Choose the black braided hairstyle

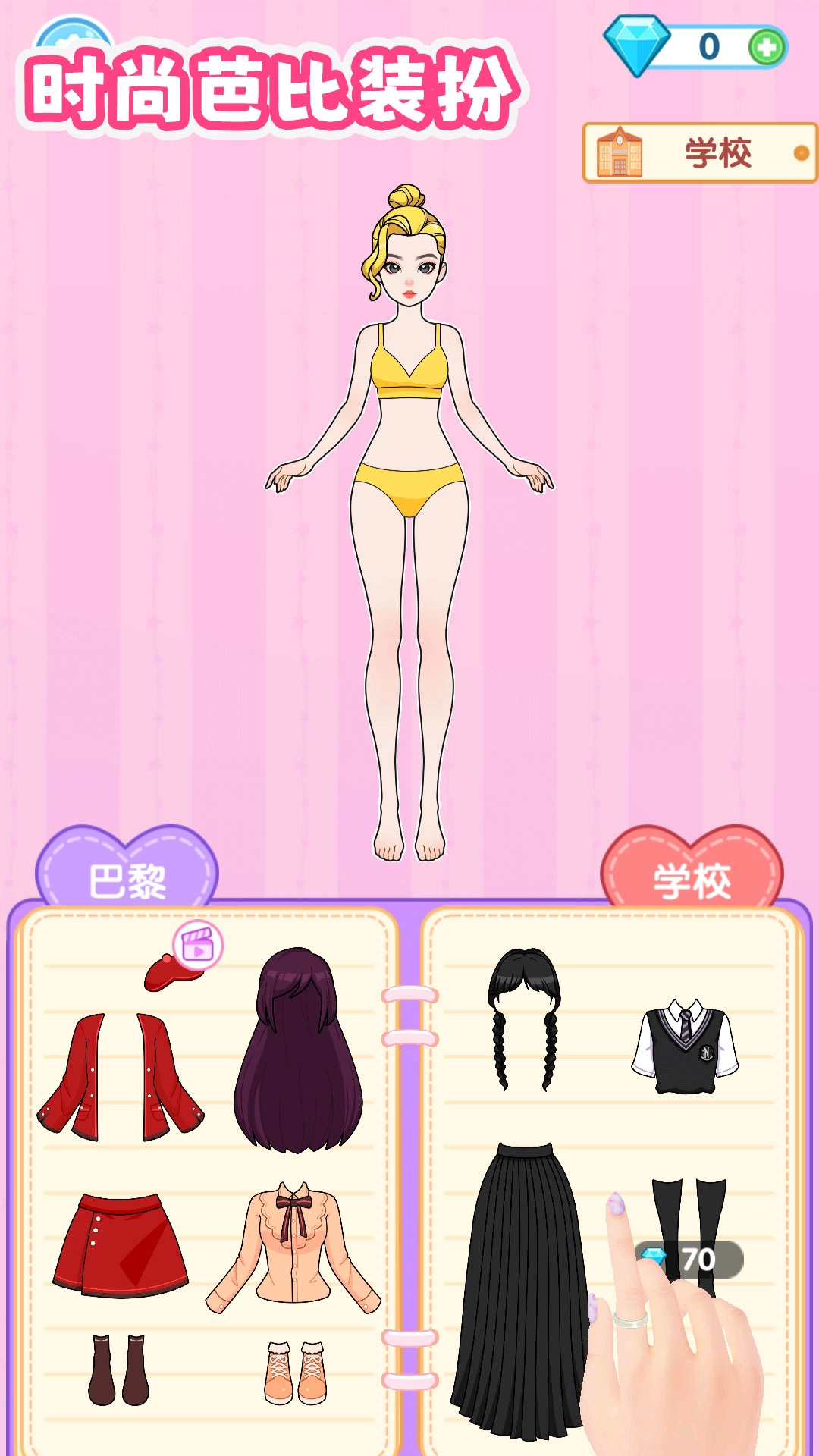pos(524,1016)
